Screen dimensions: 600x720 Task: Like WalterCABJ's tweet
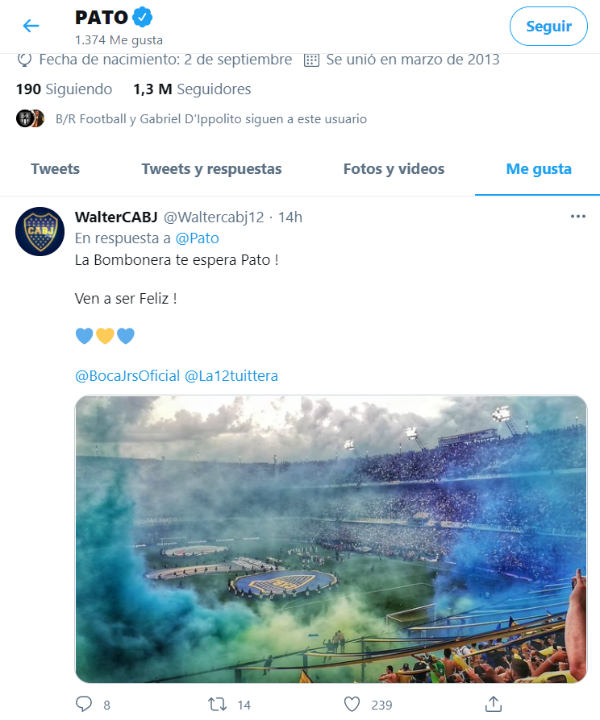click(x=352, y=704)
